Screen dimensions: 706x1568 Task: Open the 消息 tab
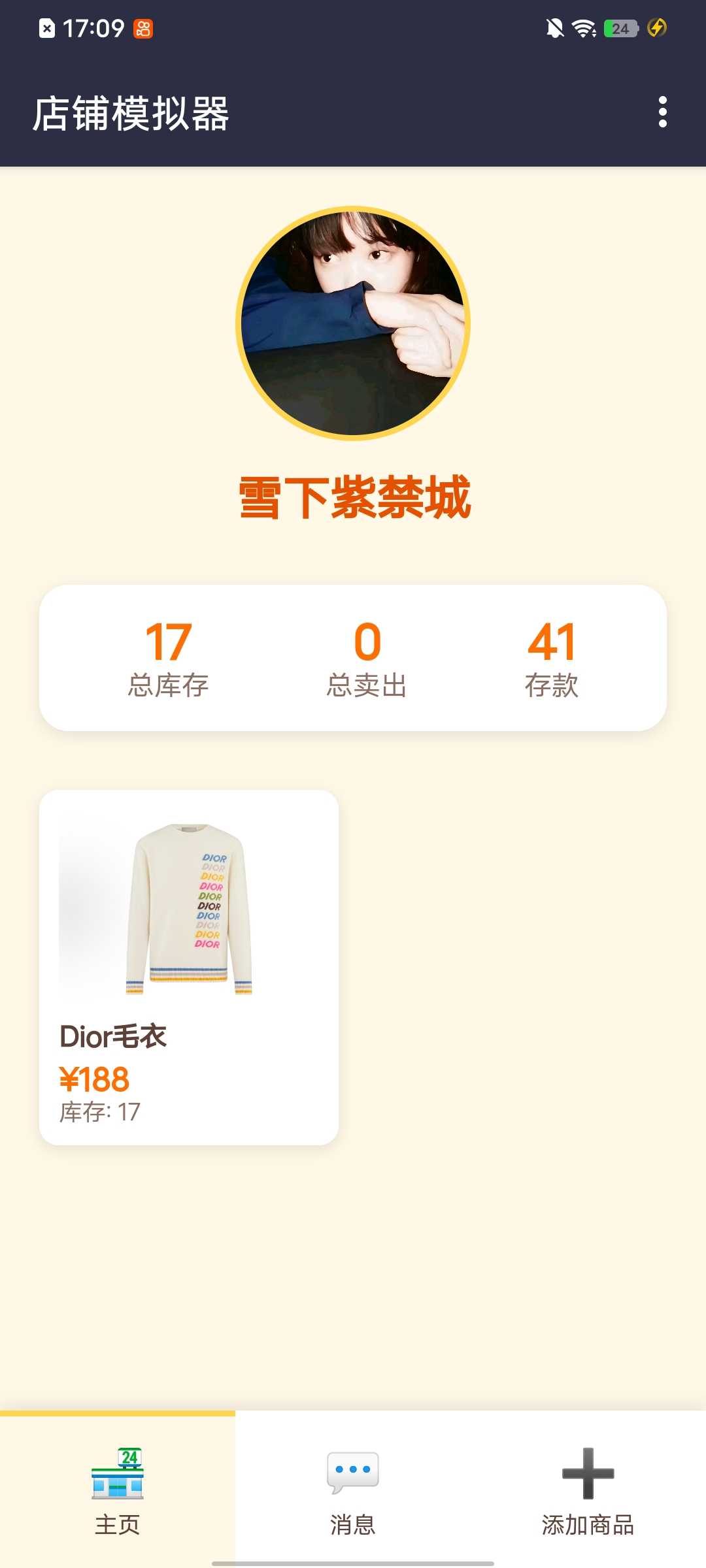353,1491
